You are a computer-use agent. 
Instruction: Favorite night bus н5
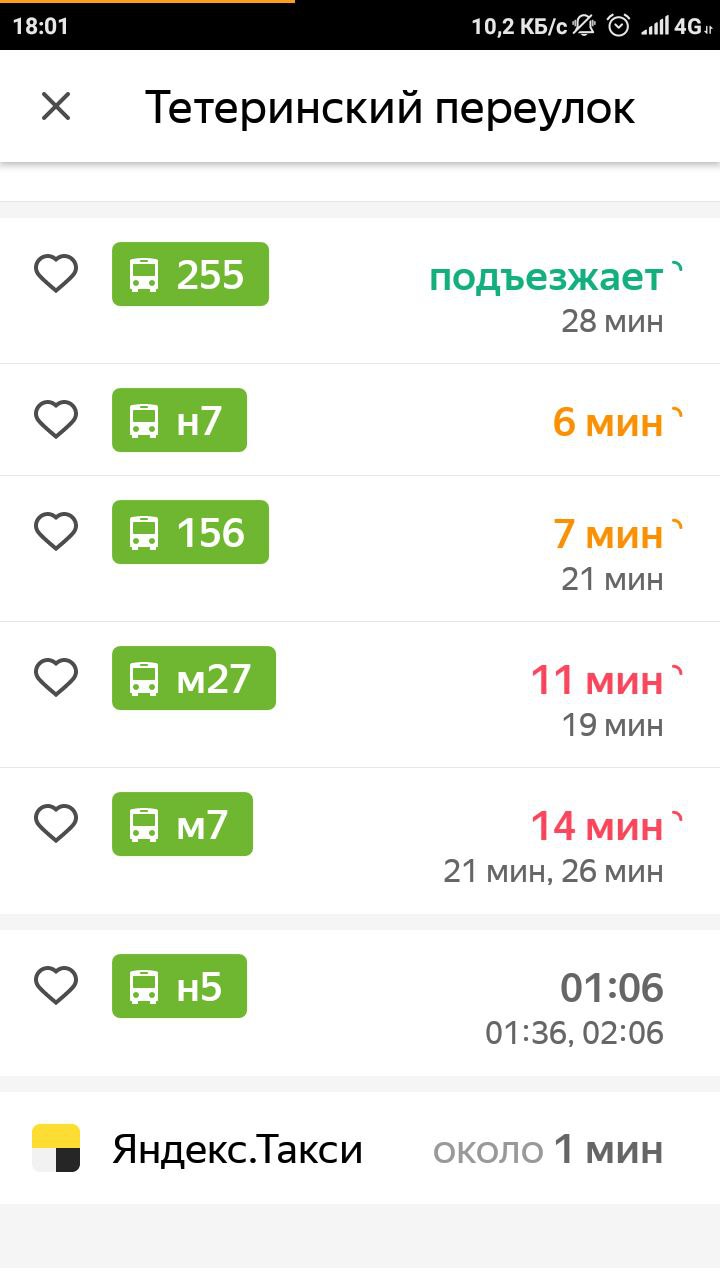[56, 985]
